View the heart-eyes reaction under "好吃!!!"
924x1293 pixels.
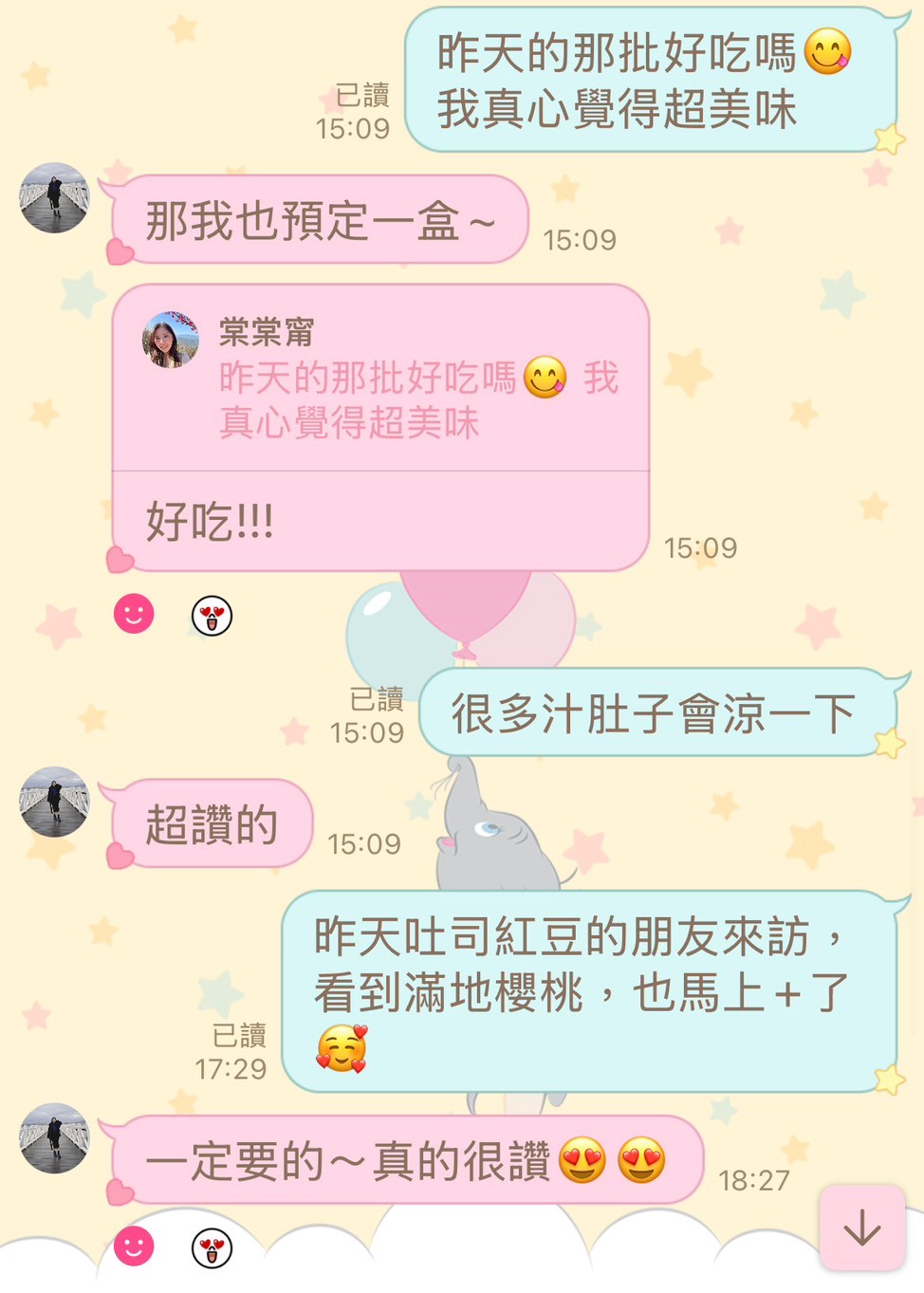coord(212,616)
